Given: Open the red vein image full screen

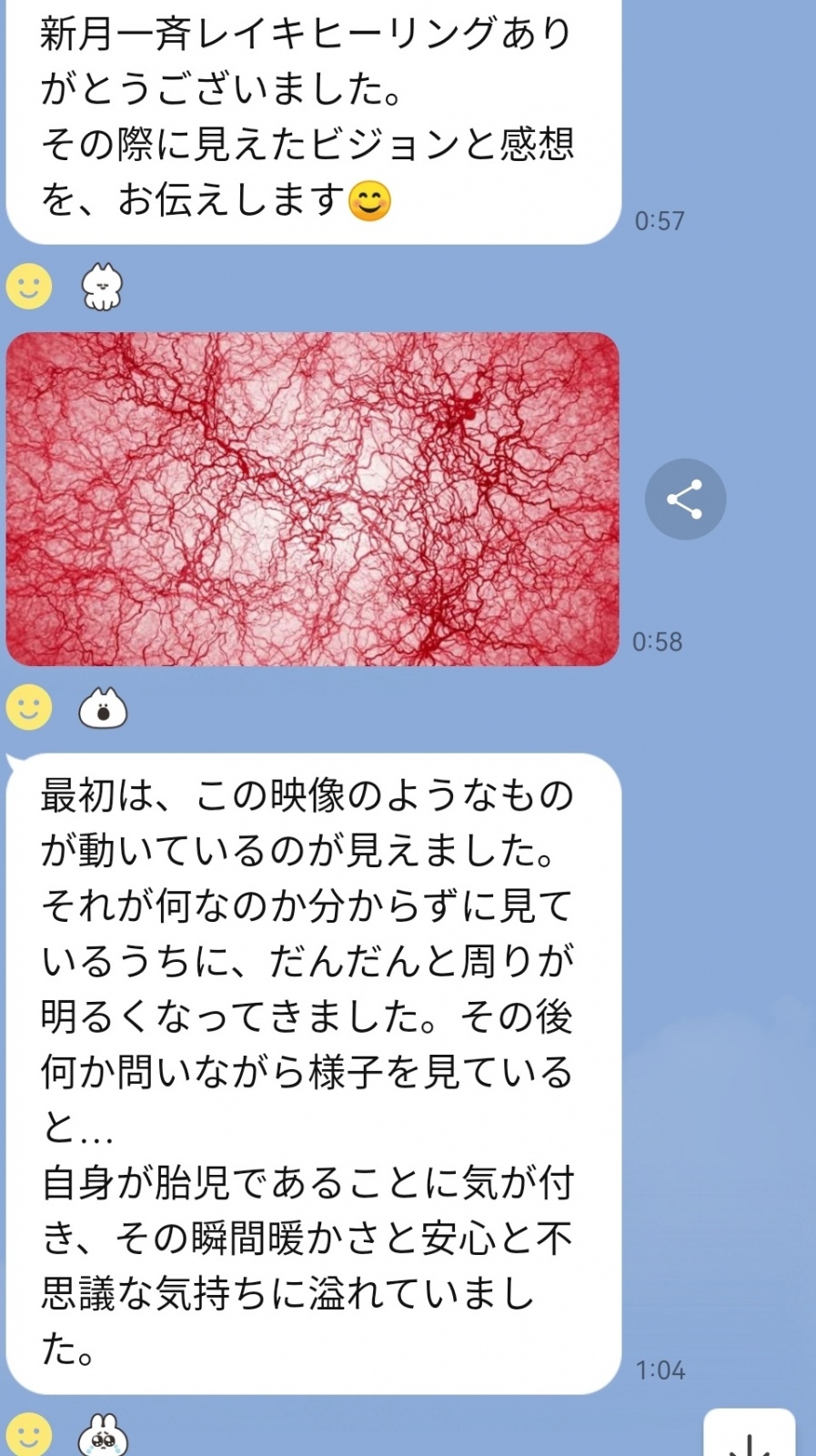Looking at the screenshot, I should coord(312,499).
